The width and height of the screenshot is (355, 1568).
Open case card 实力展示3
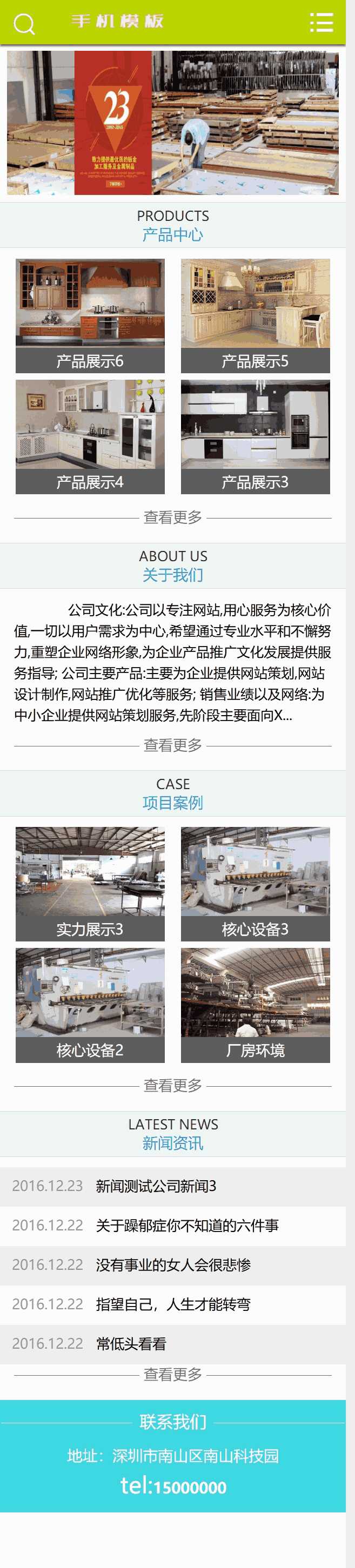[x=90, y=883]
